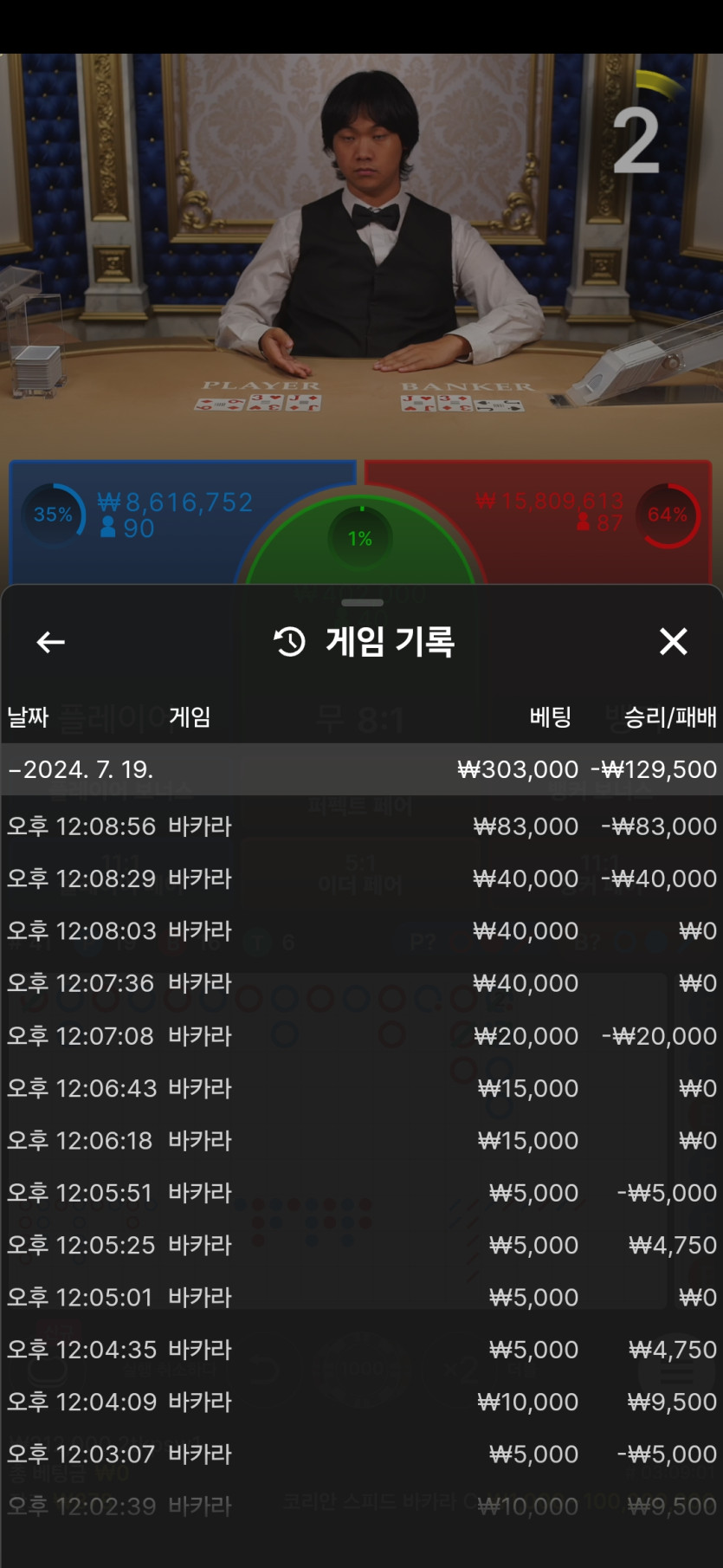This screenshot has width=723, height=1568.
Task: View the 오후 12:03:07 baccarat round
Action: (361, 1455)
